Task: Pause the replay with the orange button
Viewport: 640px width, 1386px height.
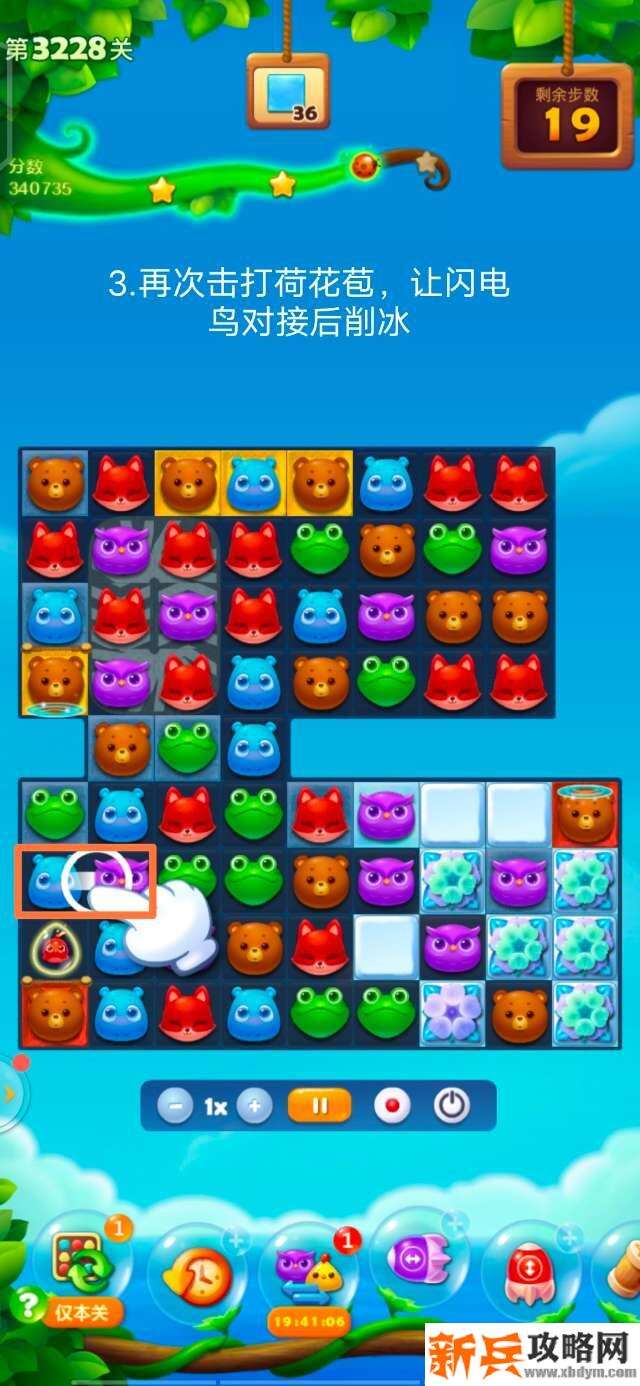Action: (x=320, y=1106)
